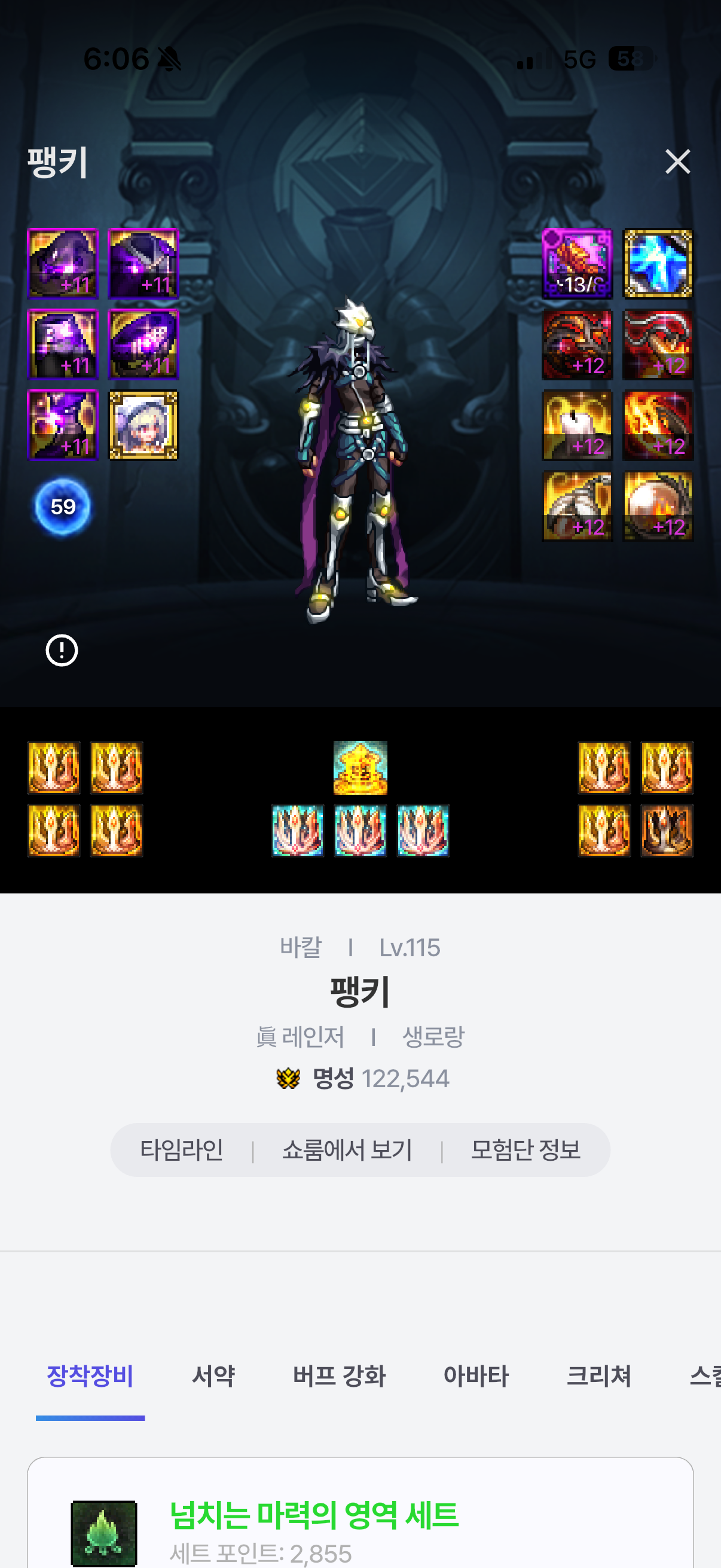Switch to the 크리쳐 tab
721x1568 pixels.
598,1375
